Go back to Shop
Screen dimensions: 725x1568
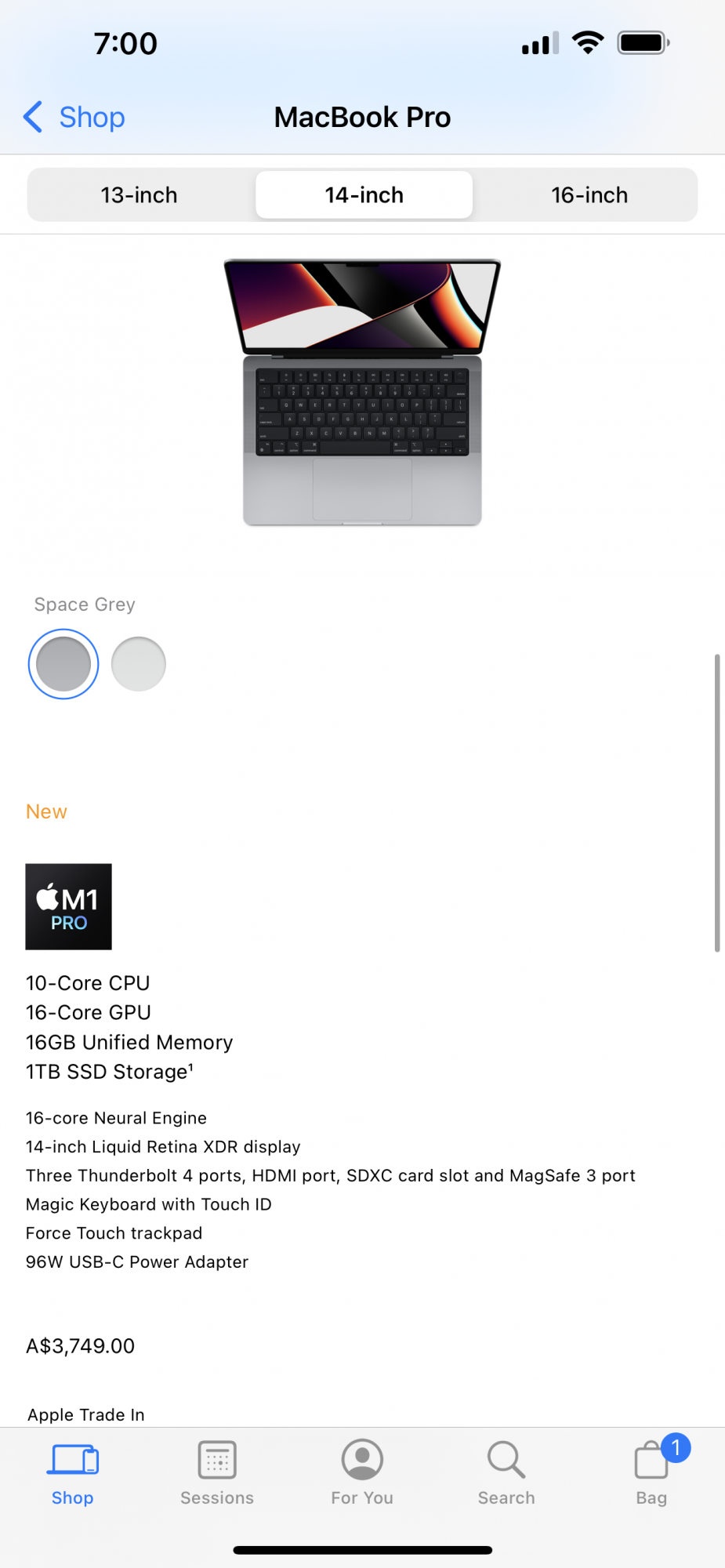click(x=74, y=117)
